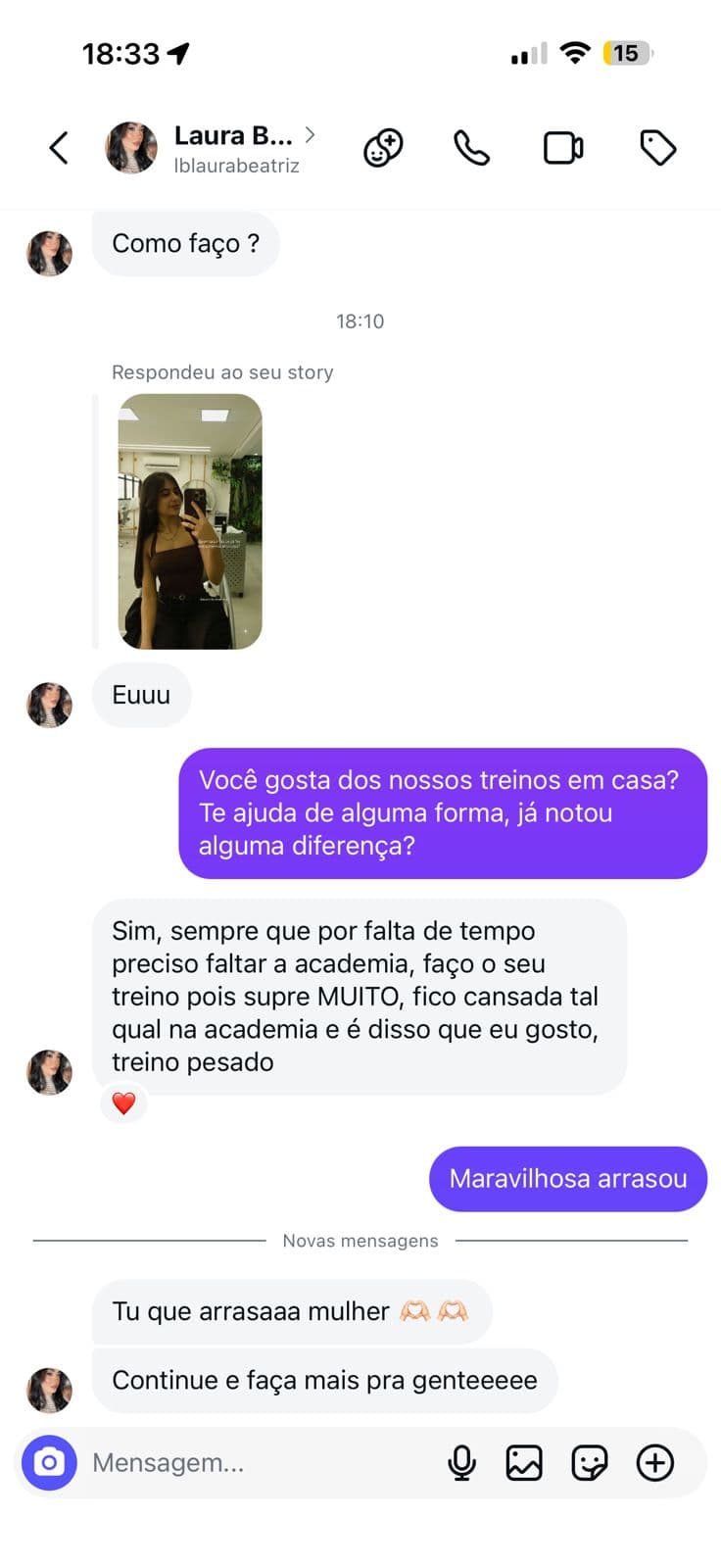Open the sticker picker in the message bar
The width and height of the screenshot is (721, 1568).
(x=589, y=1462)
